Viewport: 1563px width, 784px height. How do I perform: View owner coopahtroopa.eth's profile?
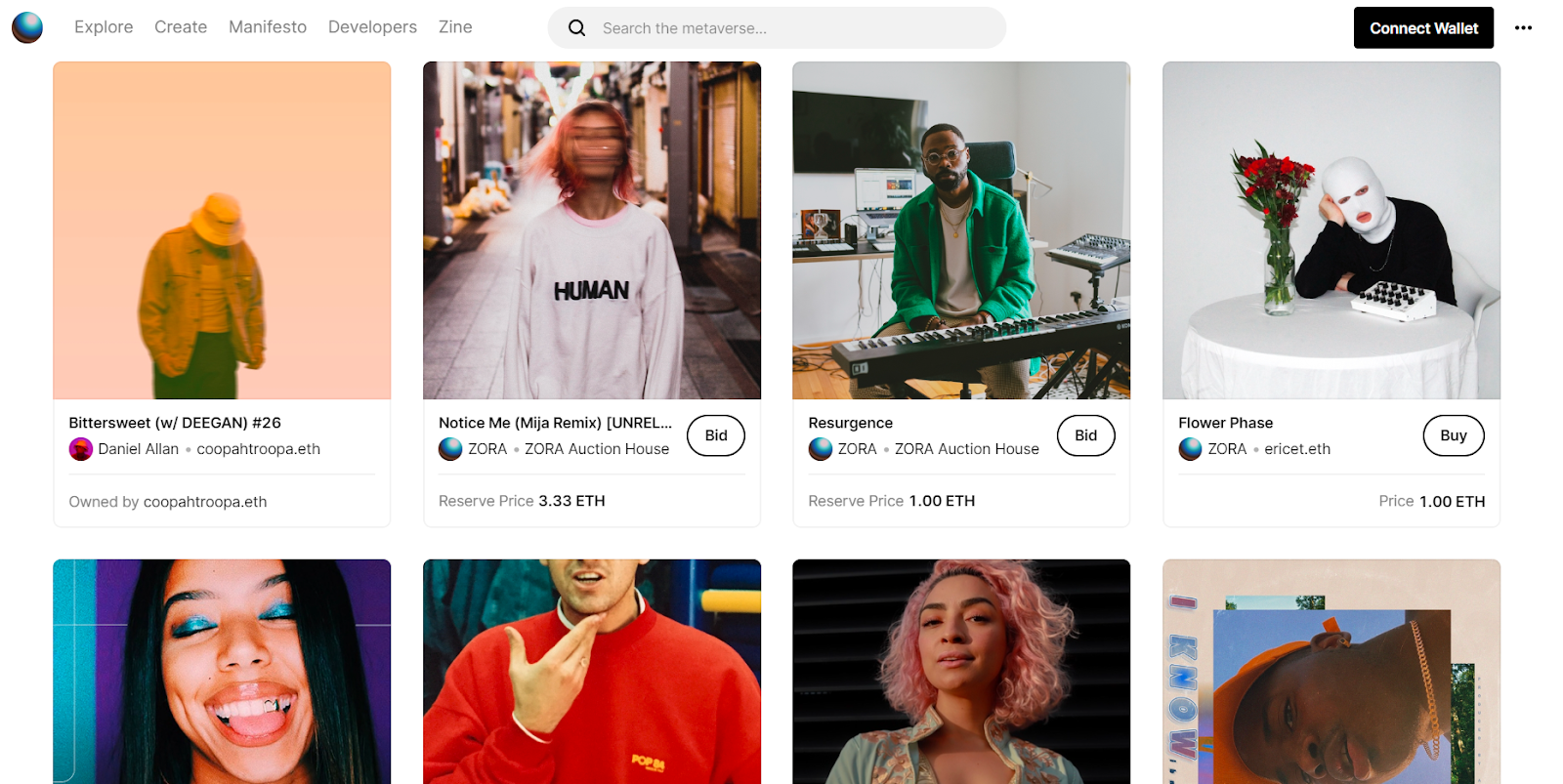(205, 502)
